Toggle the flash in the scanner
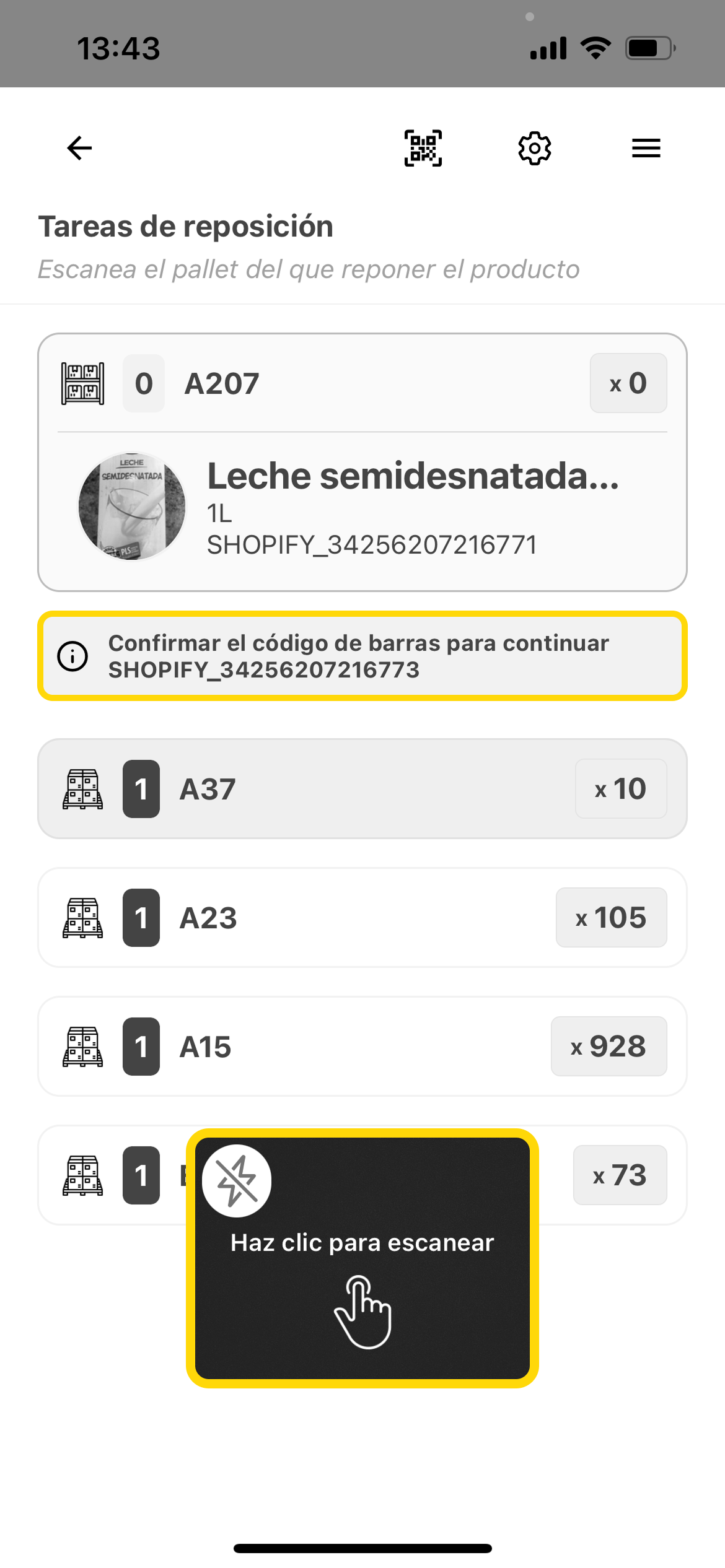The image size is (725, 1568). tap(237, 1180)
